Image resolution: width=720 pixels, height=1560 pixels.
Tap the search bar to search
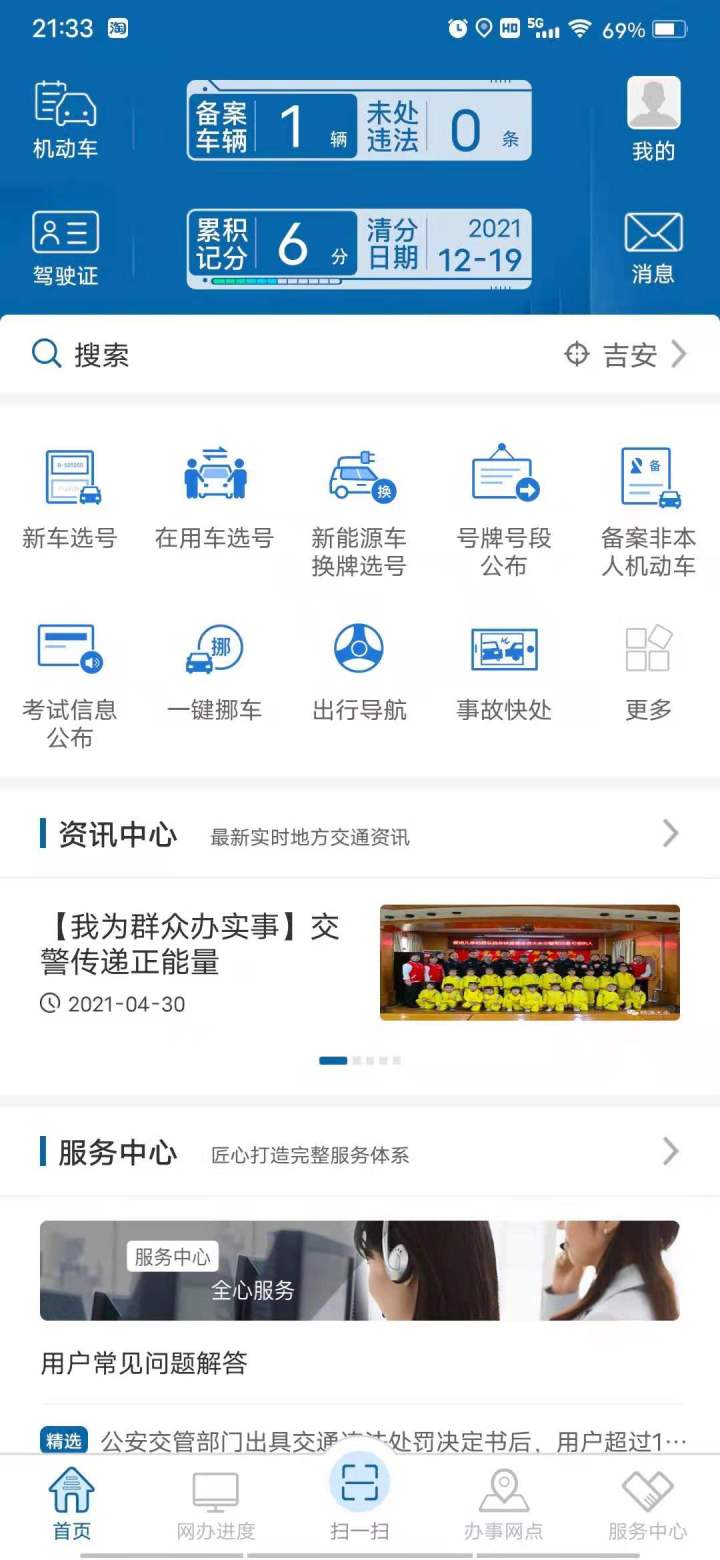(200, 355)
